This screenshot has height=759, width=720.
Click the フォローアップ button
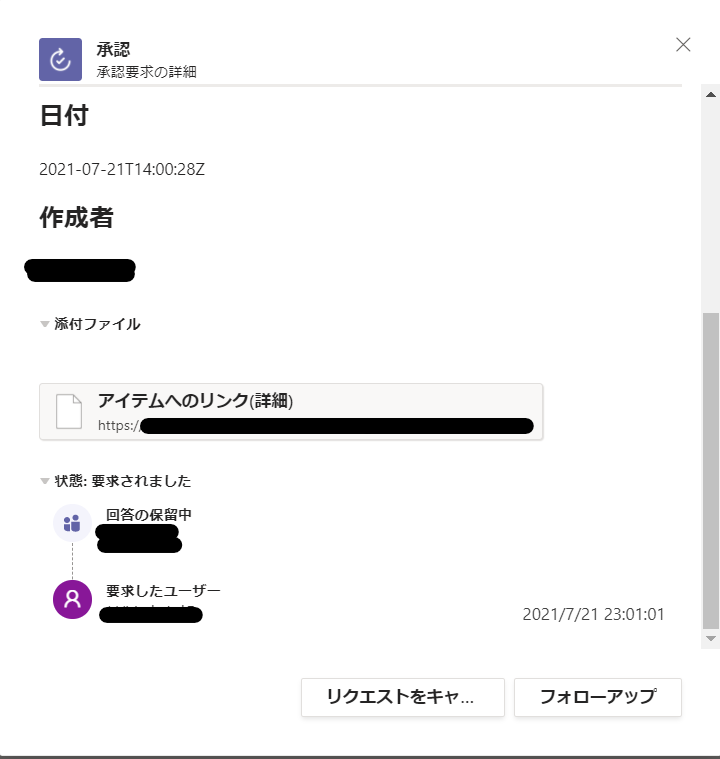[x=597, y=697]
